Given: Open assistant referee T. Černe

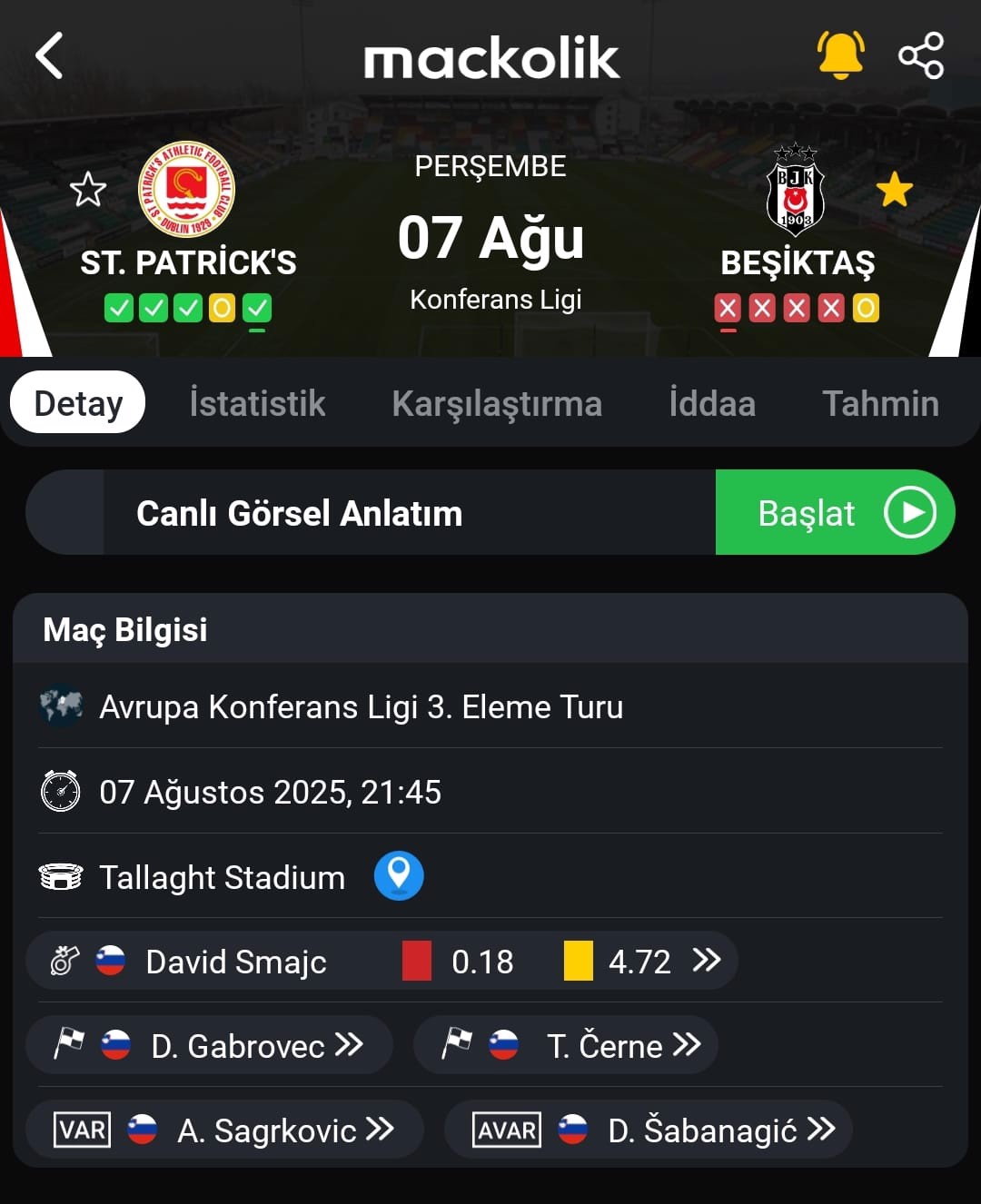Looking at the screenshot, I should [x=566, y=1045].
